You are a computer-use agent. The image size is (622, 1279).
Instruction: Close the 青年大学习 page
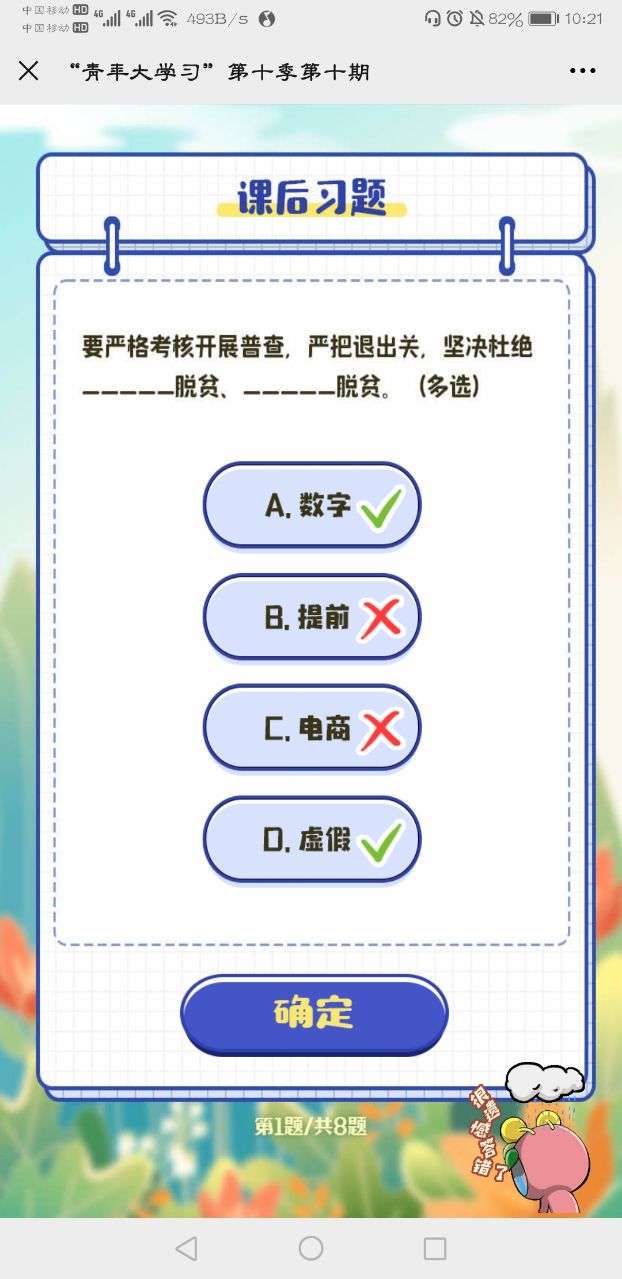29,71
